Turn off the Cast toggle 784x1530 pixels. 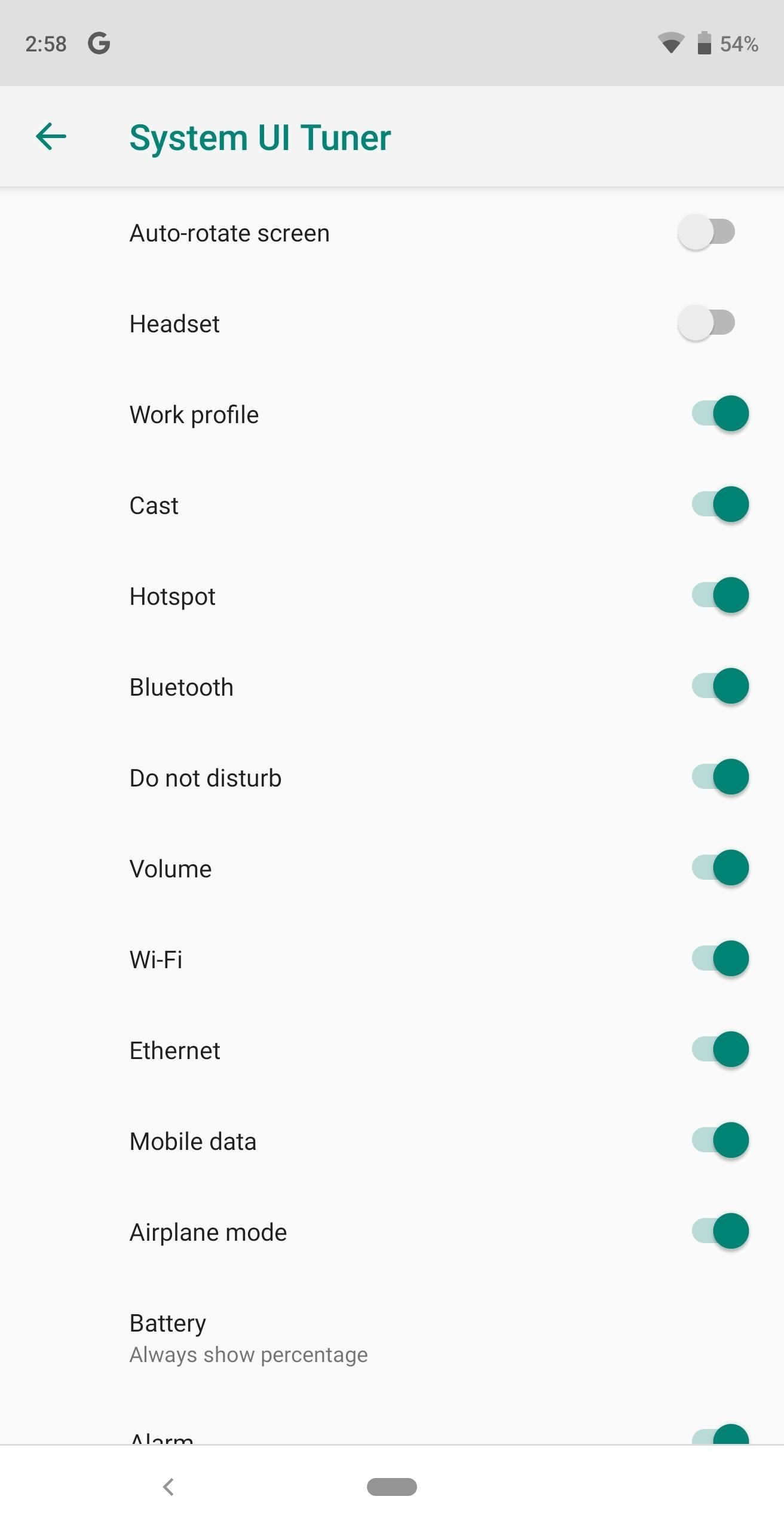click(x=719, y=504)
